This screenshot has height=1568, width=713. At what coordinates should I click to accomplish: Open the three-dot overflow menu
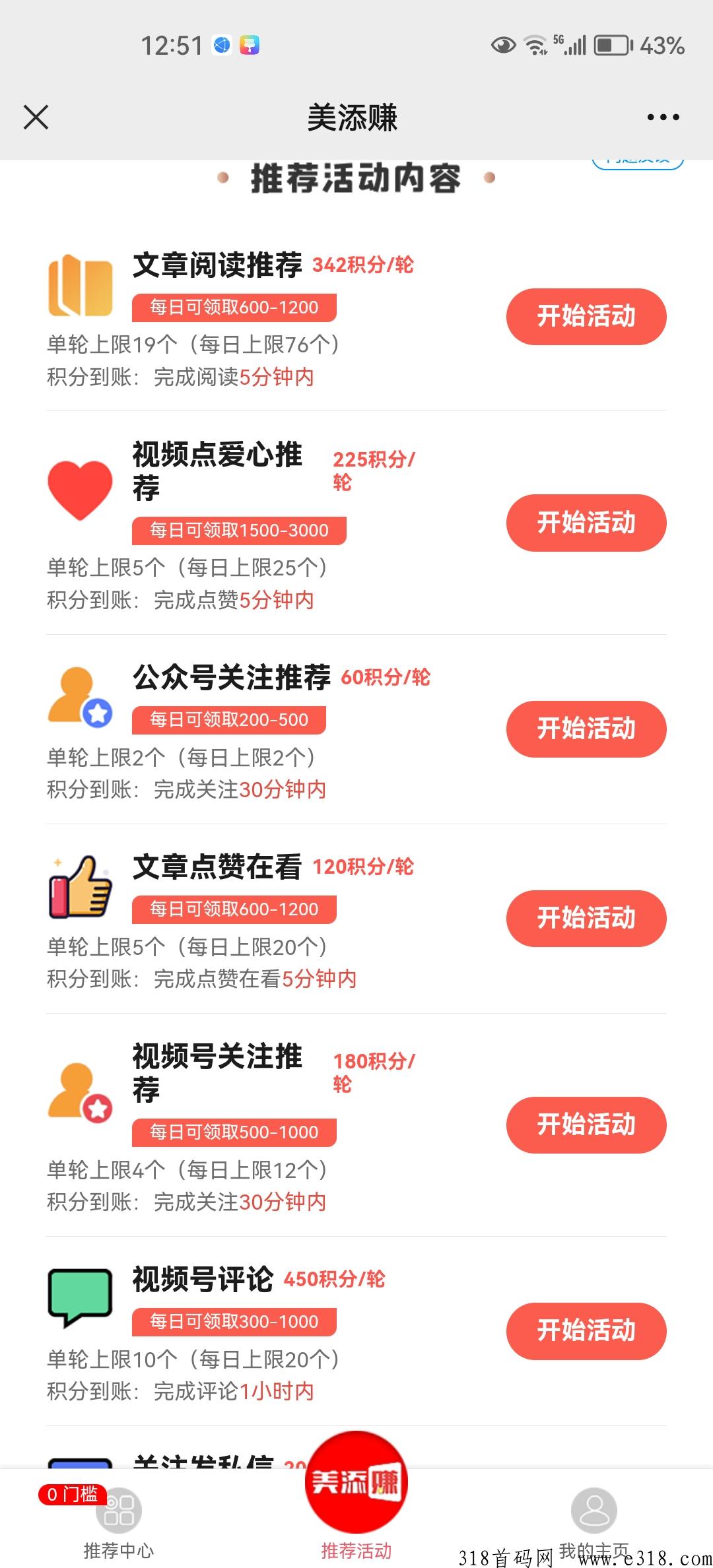pyautogui.click(x=663, y=117)
